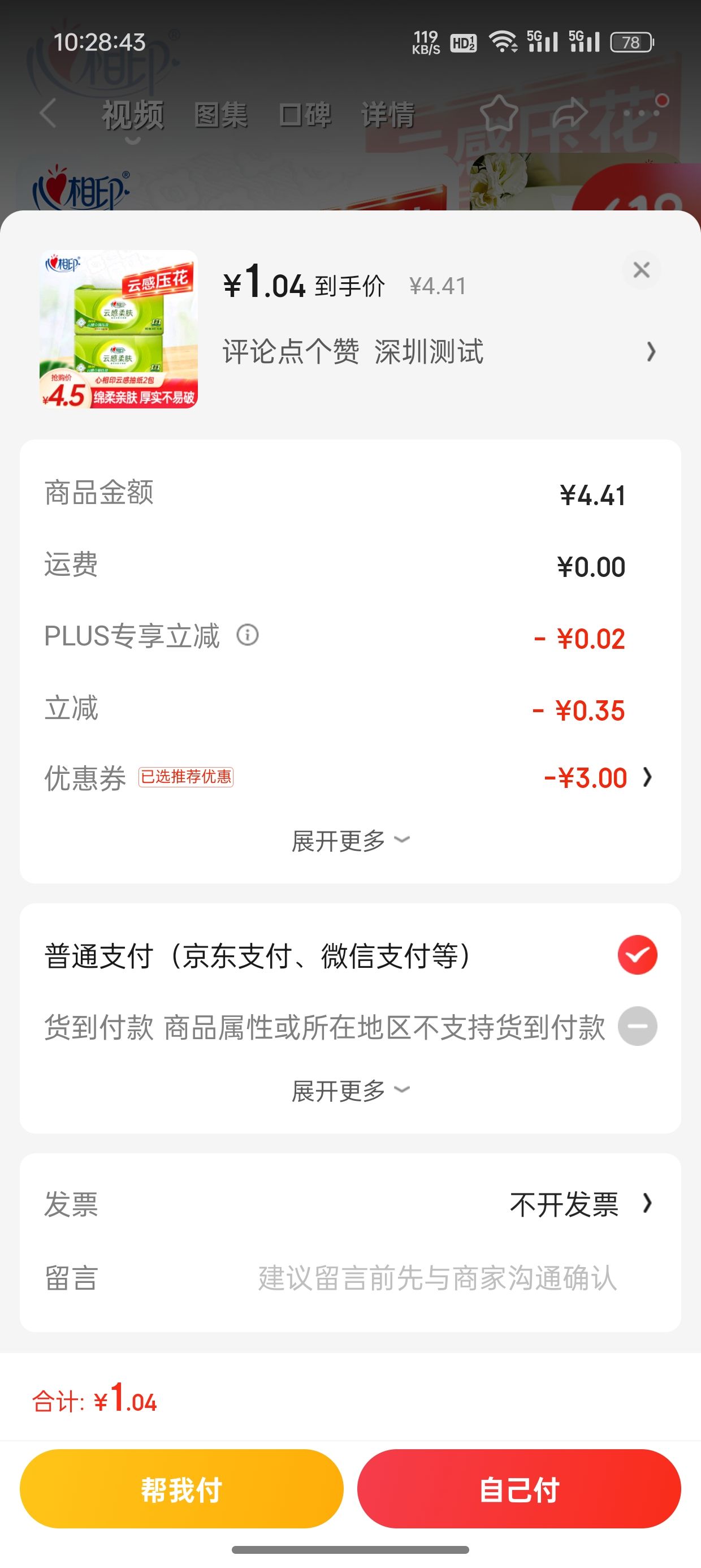Viewport: 701px width, 1568px height.
Task: Open the 评论点个赞 深圳测试 selection row
Action: pos(437,352)
